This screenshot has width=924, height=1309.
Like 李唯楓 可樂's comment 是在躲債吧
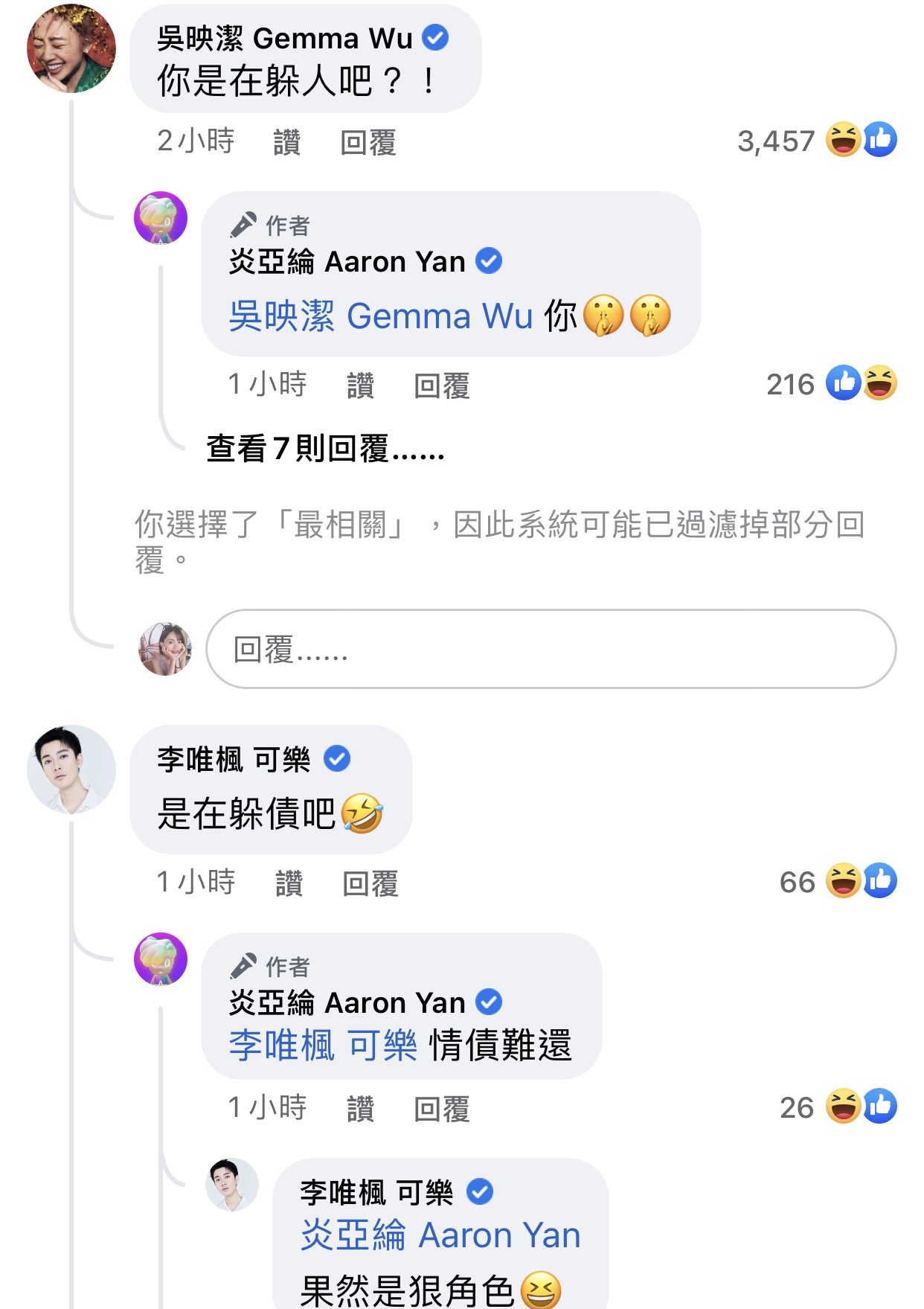289,883
